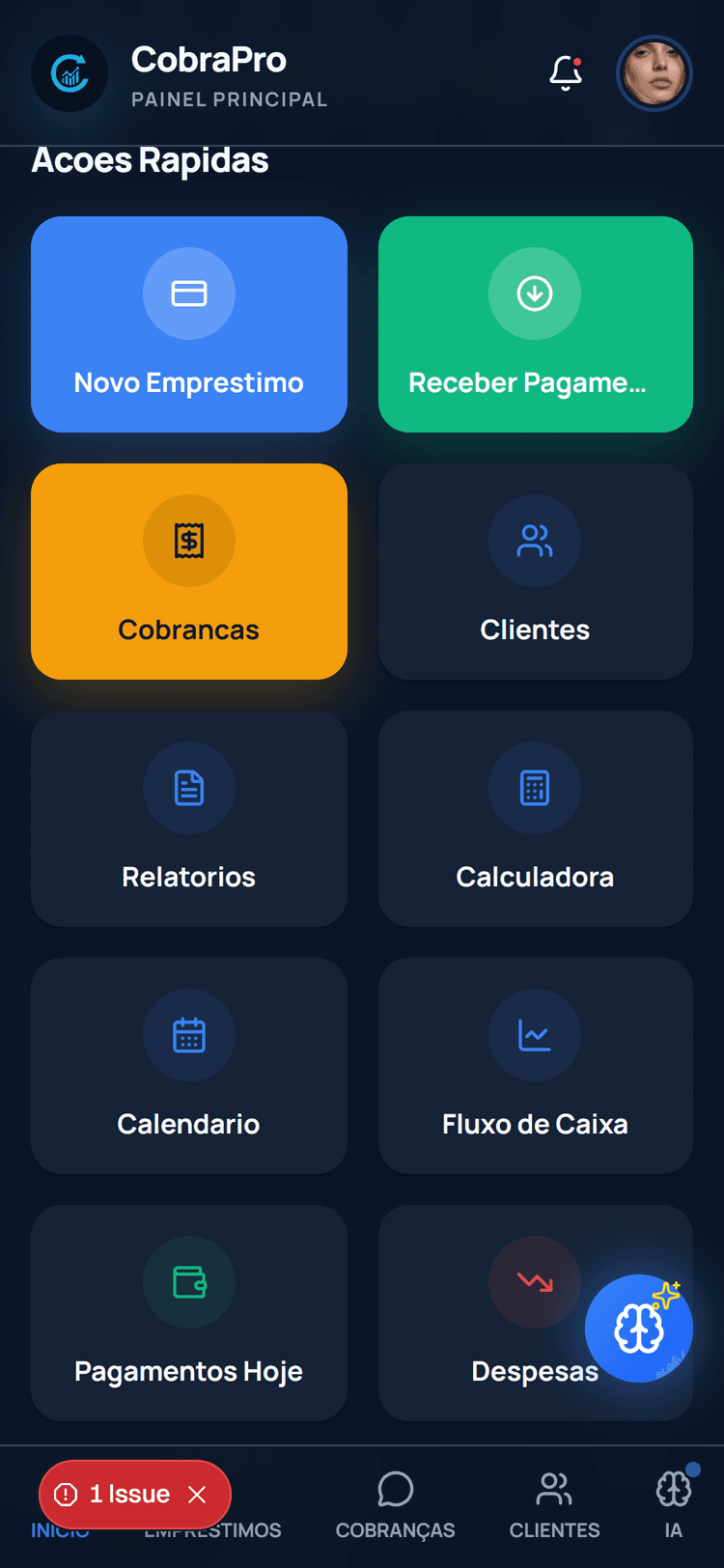Open the document icon above Relatorios
The width and height of the screenshot is (724, 1568).
click(x=188, y=788)
